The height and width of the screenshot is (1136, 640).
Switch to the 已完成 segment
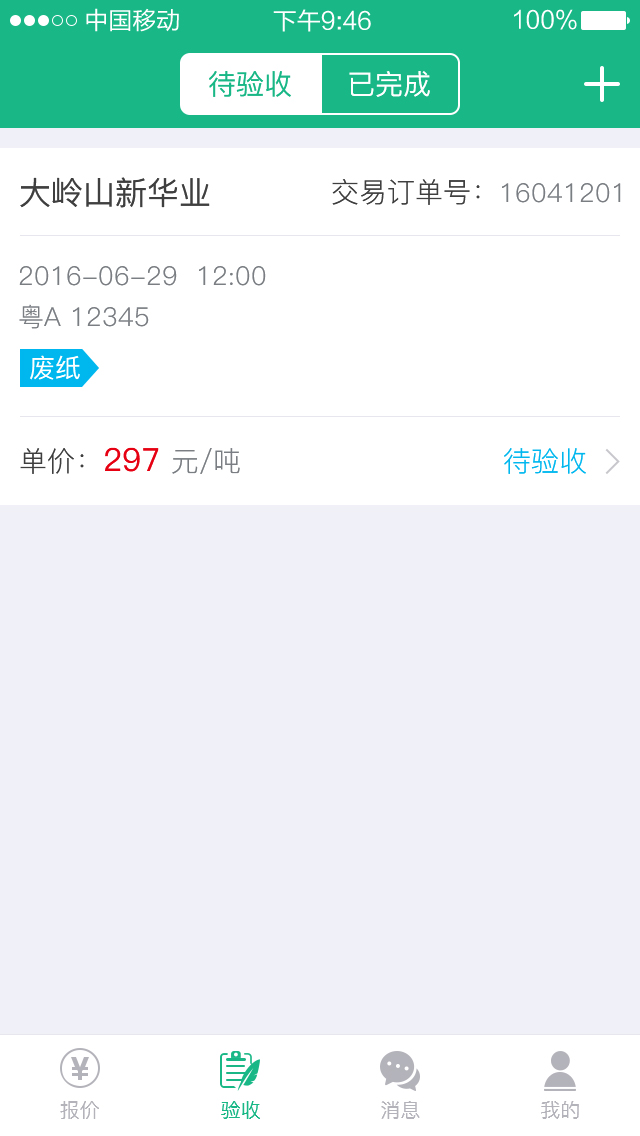(x=390, y=85)
